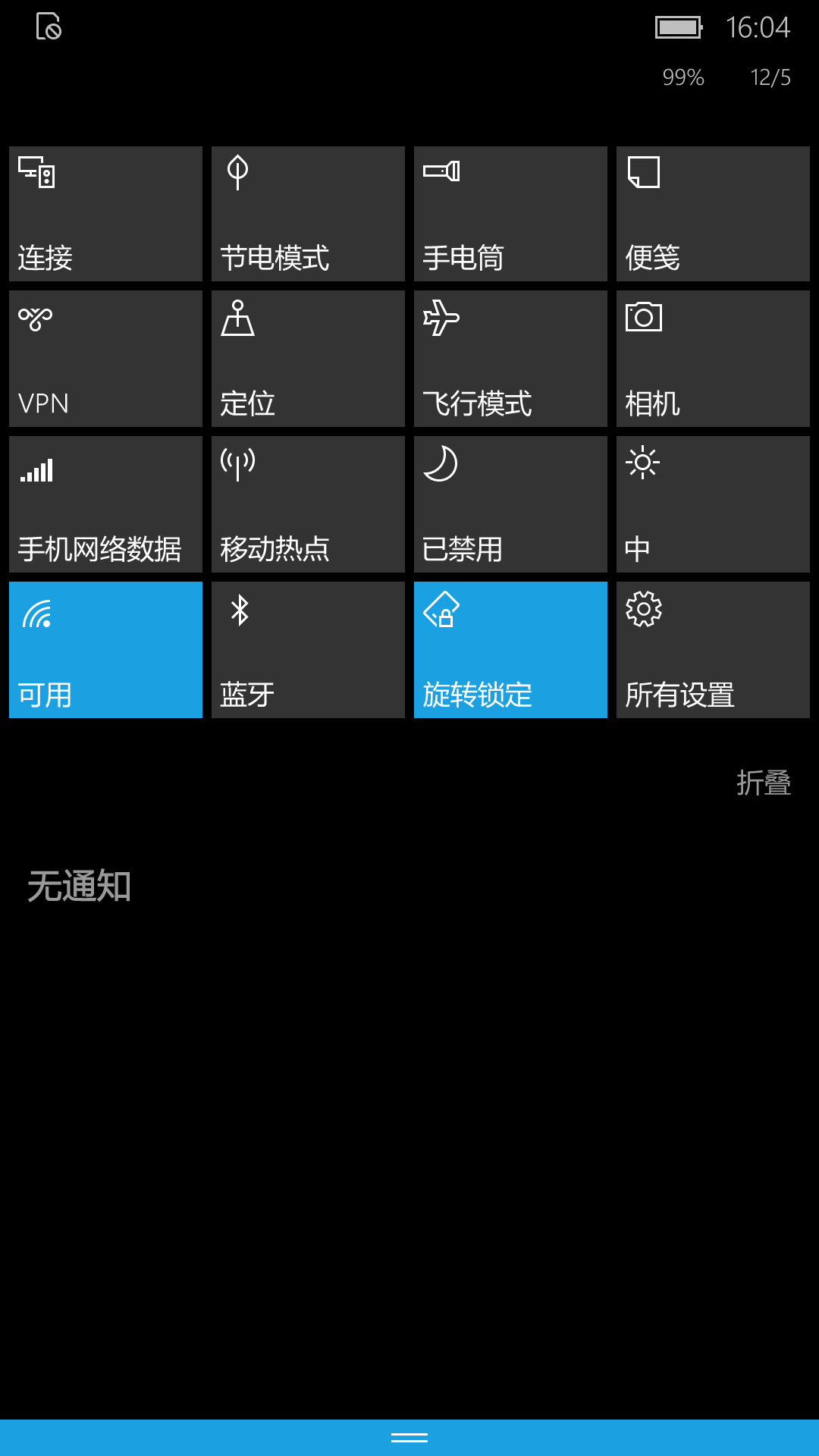Open 便笺 quick note

[713, 214]
